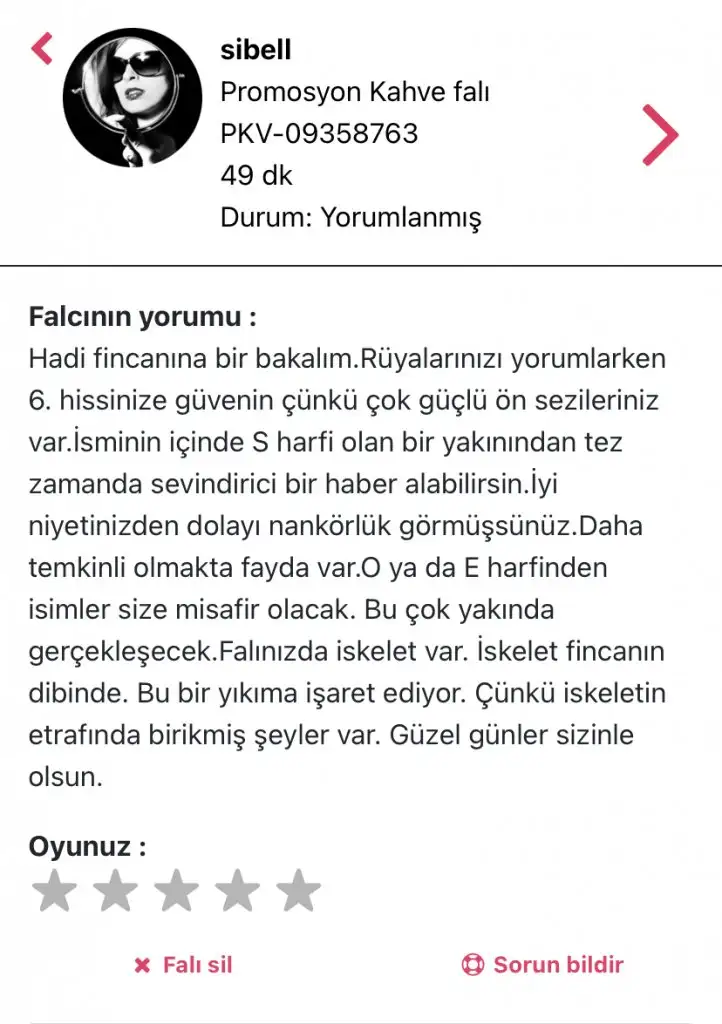Rate the reading four stars
Screen dimensions: 722x1024
(238, 891)
